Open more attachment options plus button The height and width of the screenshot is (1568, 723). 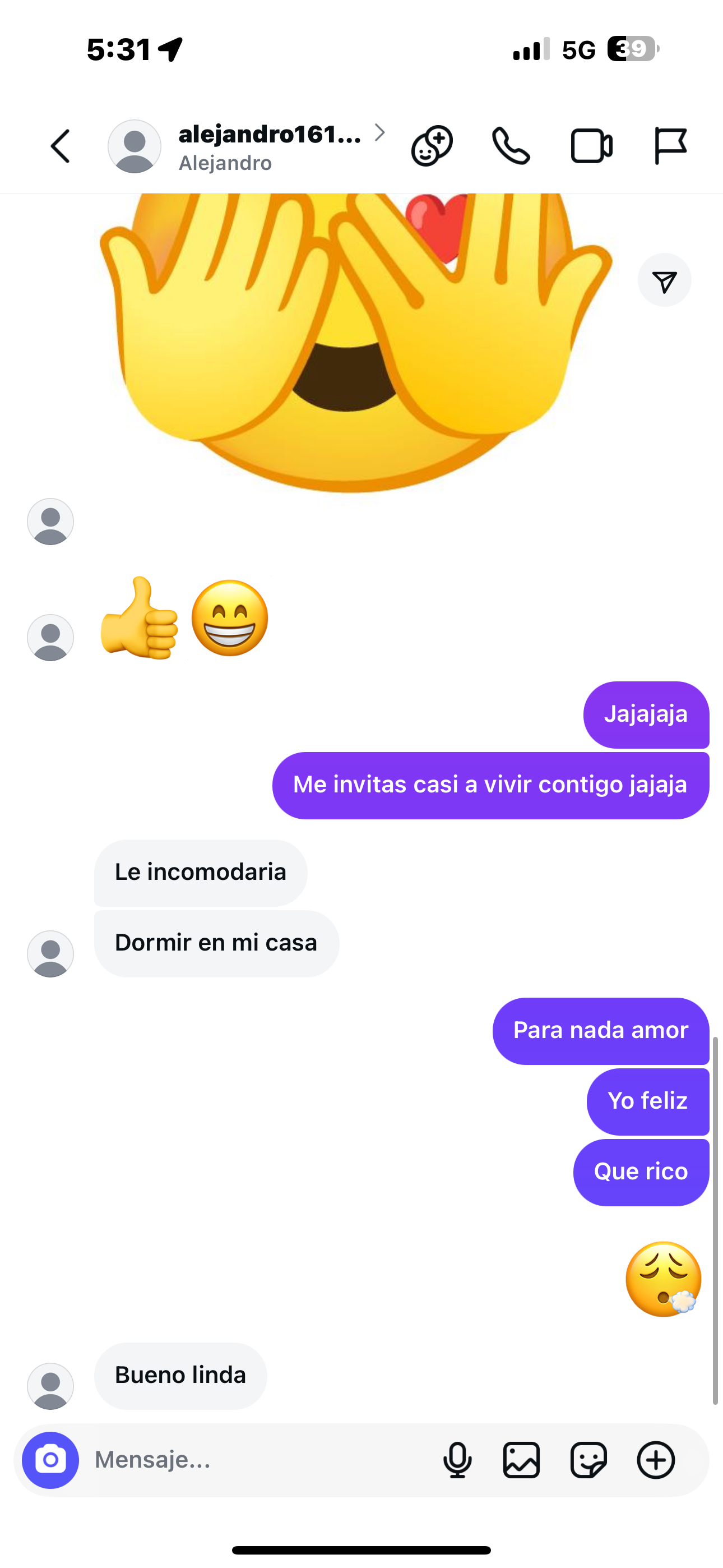655,1460
